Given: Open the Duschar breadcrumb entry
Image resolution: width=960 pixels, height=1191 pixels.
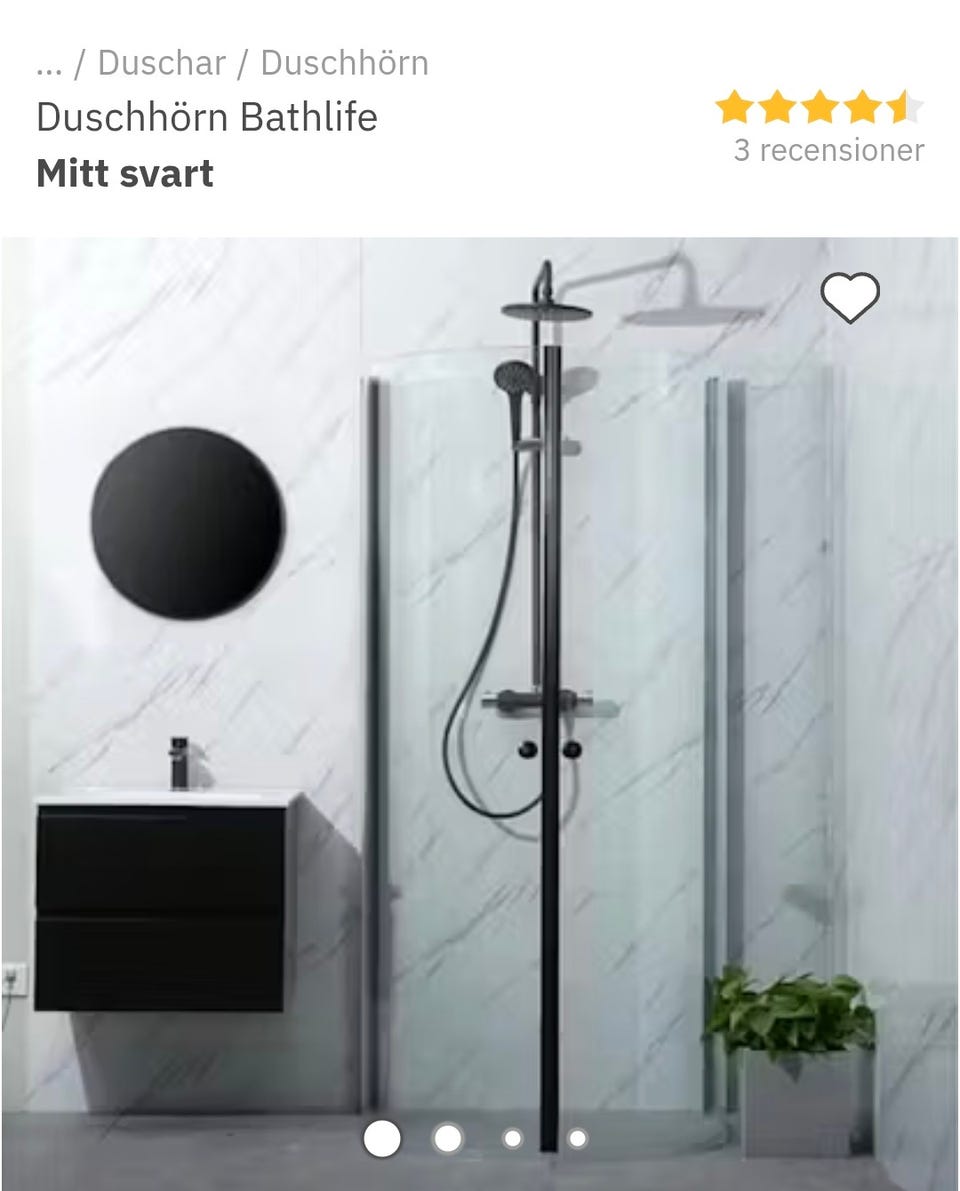Looking at the screenshot, I should click(x=163, y=62).
